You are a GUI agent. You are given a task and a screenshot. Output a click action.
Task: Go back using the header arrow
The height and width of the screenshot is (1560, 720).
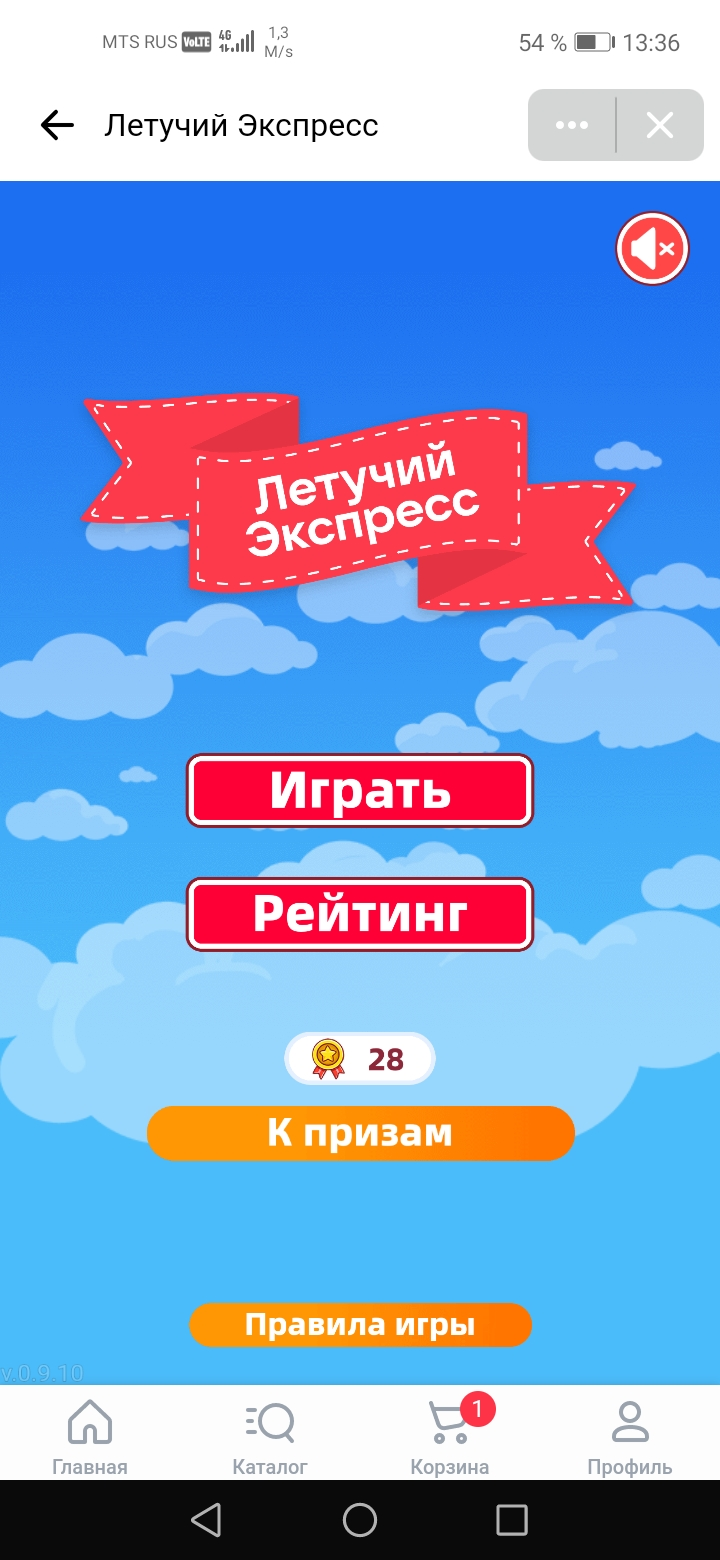tap(57, 125)
